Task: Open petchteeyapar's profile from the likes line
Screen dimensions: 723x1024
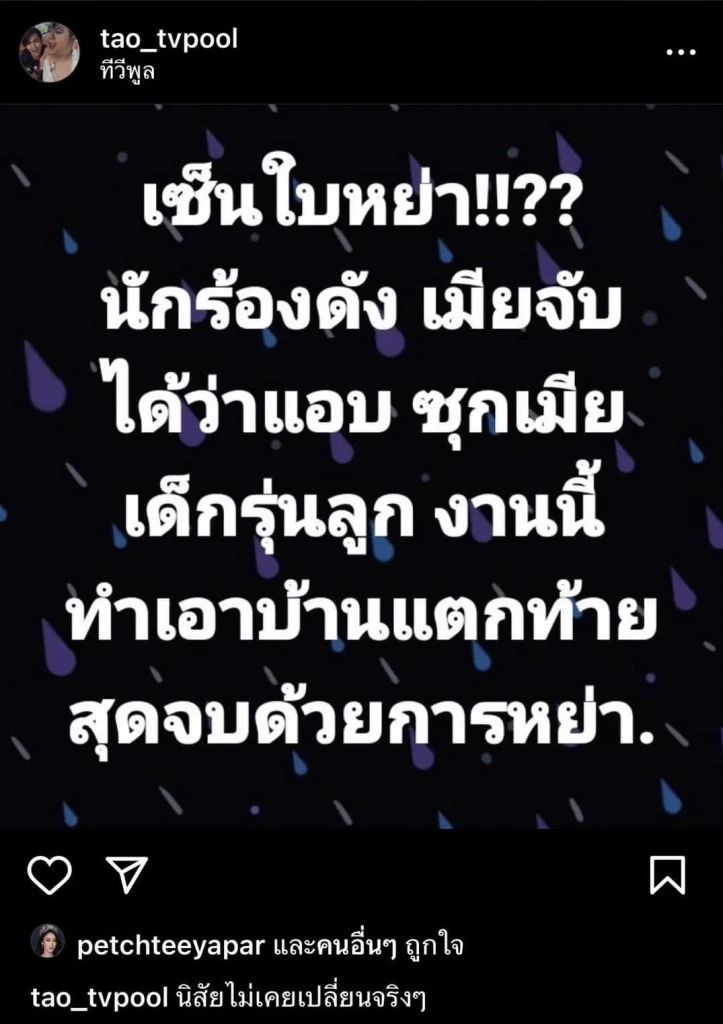Action: [168, 939]
